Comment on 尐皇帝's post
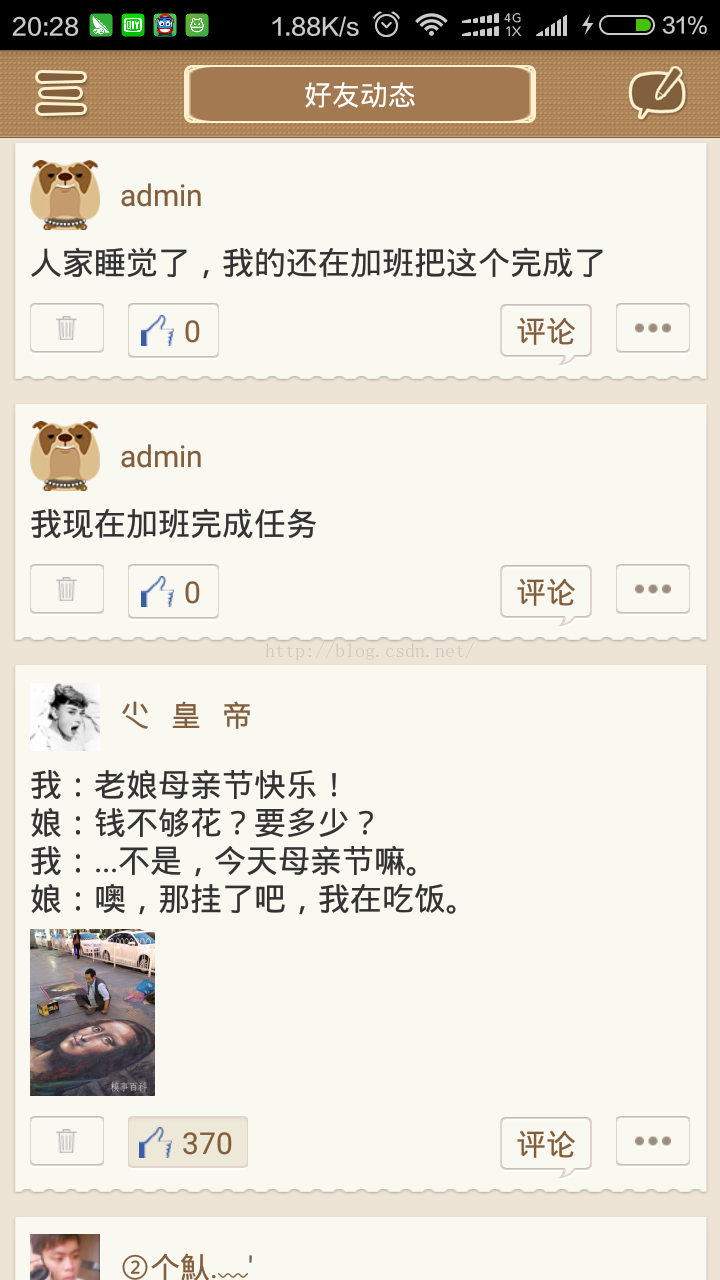Viewport: 720px width, 1280px height. pos(546,1143)
